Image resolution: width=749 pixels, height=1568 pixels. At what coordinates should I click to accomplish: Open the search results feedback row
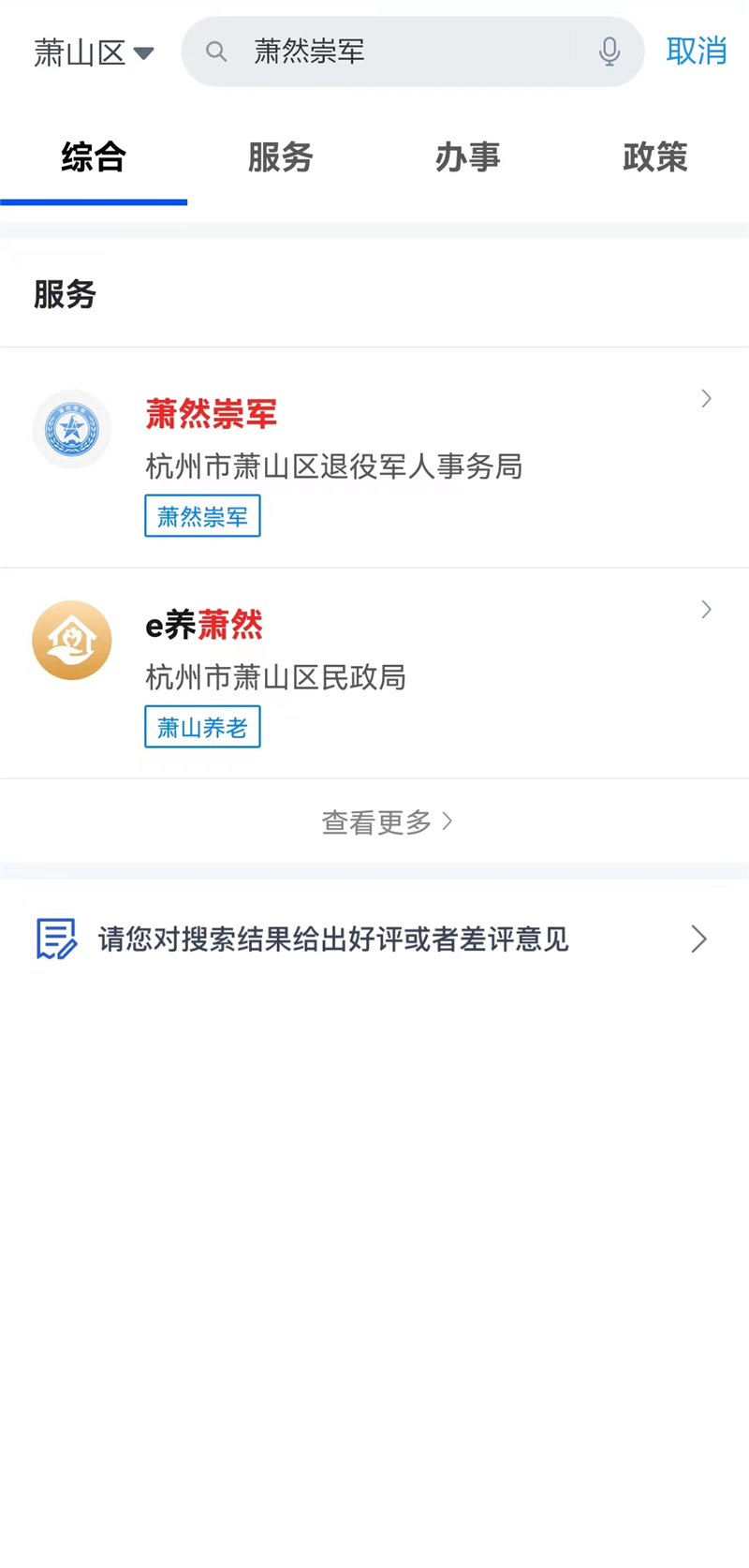click(374, 939)
